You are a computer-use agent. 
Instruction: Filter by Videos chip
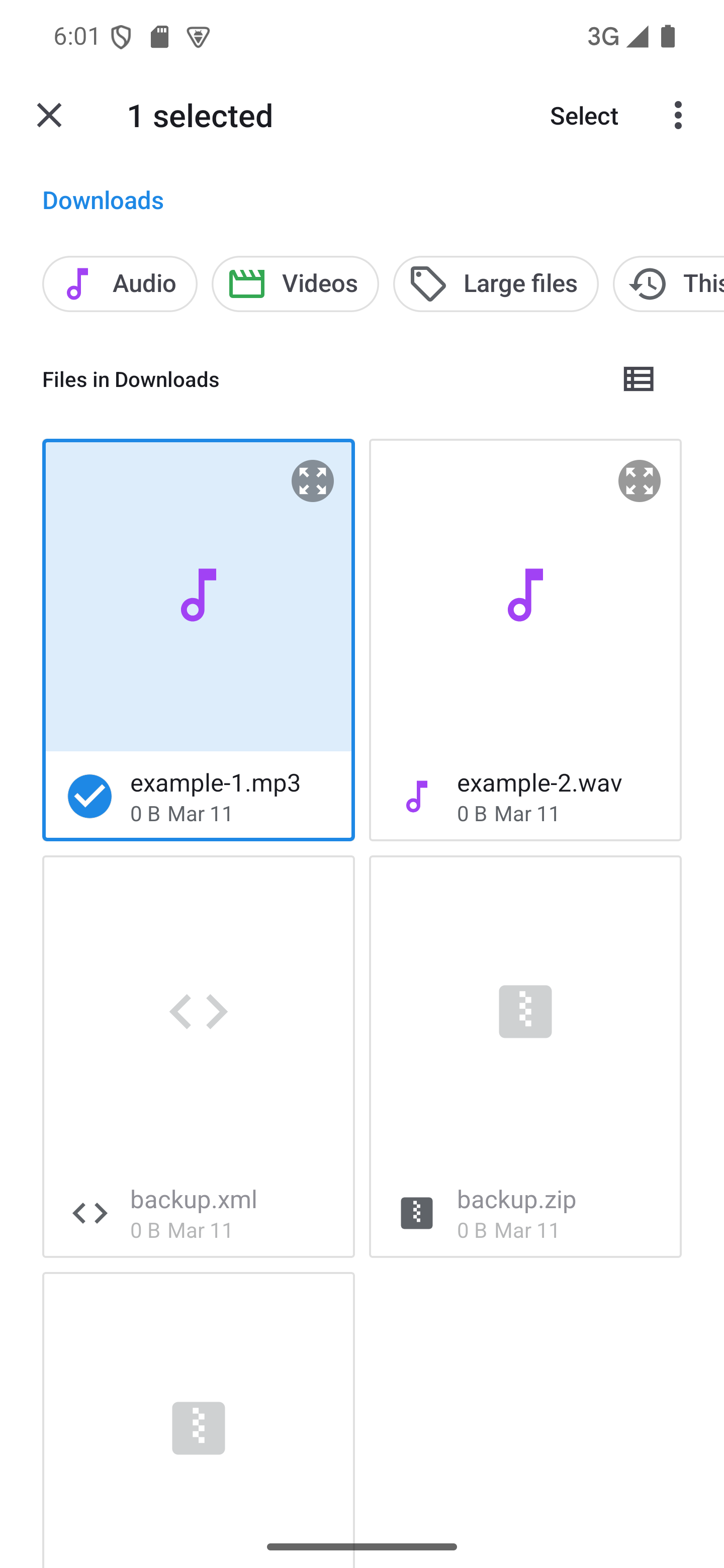pos(295,283)
